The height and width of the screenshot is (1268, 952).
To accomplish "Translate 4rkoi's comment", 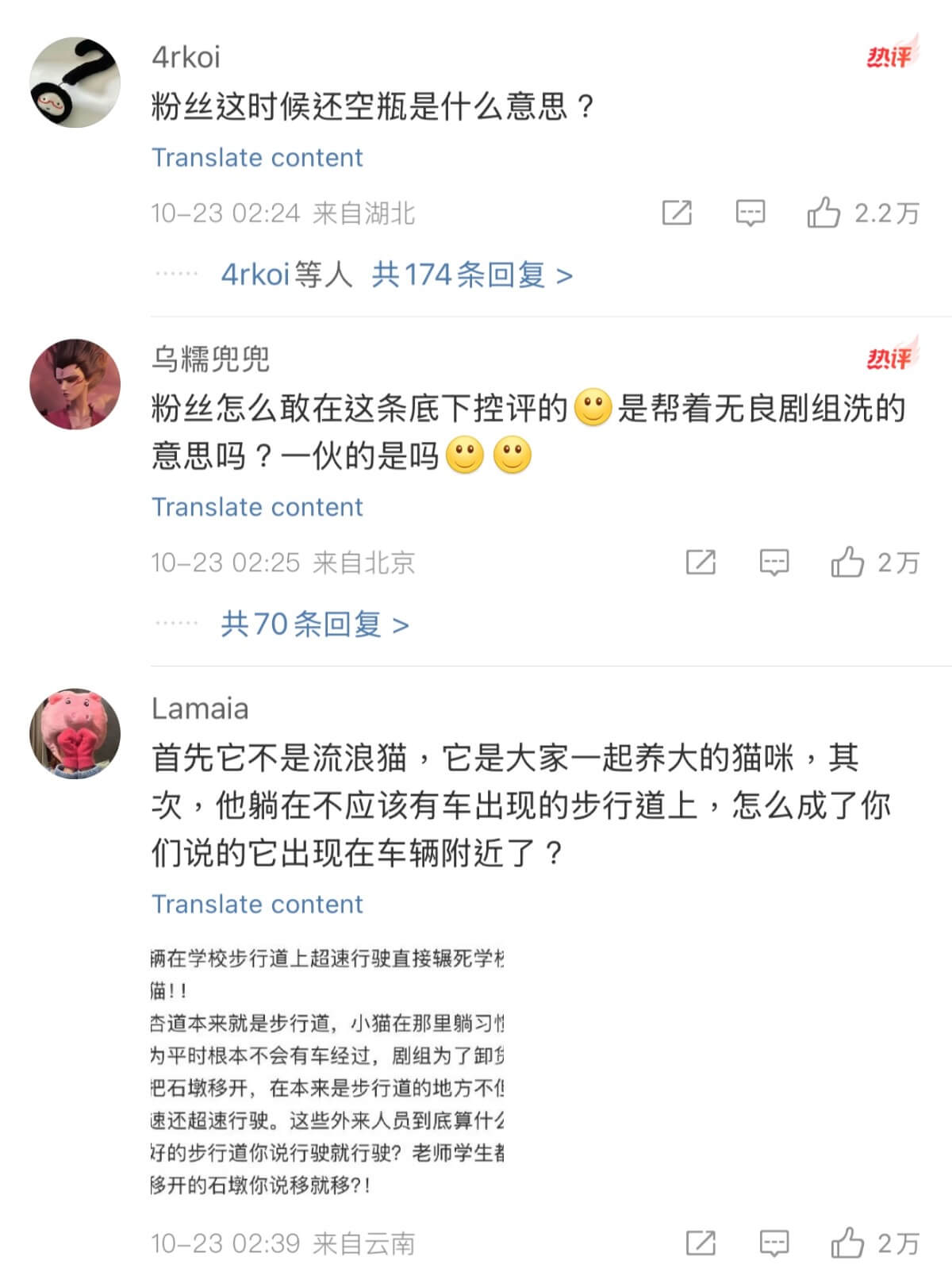I will (257, 158).
